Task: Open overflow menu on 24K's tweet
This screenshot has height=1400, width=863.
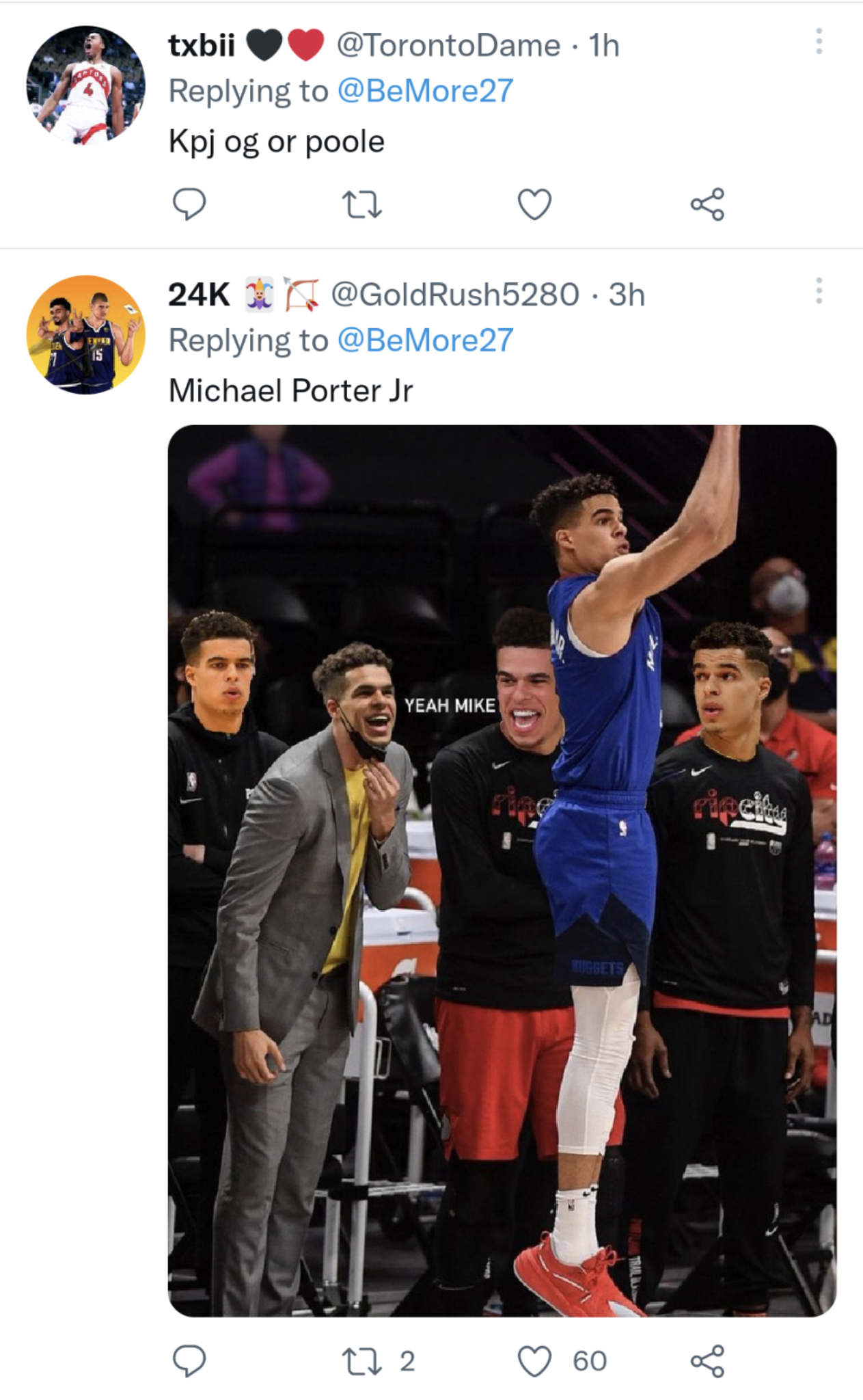Action: point(819,291)
